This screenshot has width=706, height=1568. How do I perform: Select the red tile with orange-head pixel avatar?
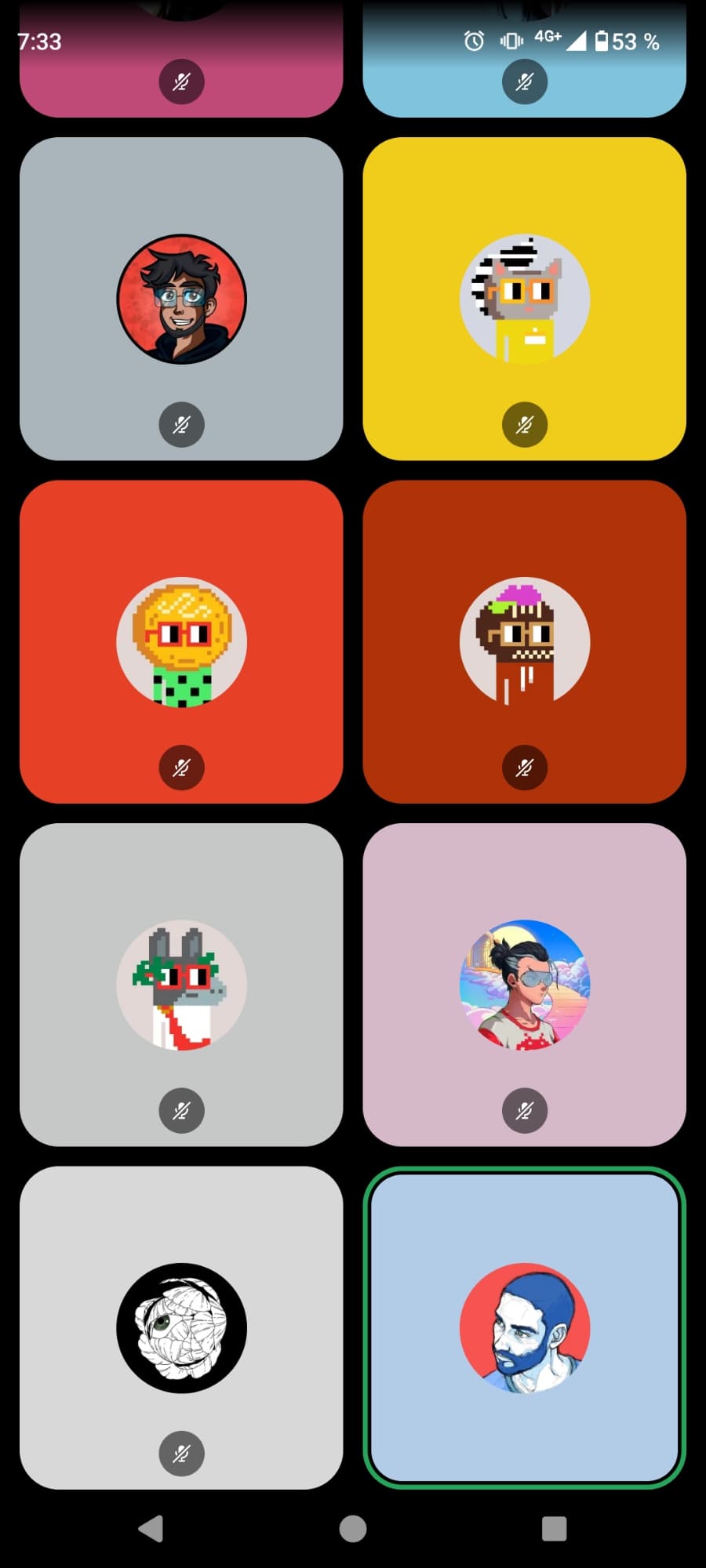click(x=181, y=641)
